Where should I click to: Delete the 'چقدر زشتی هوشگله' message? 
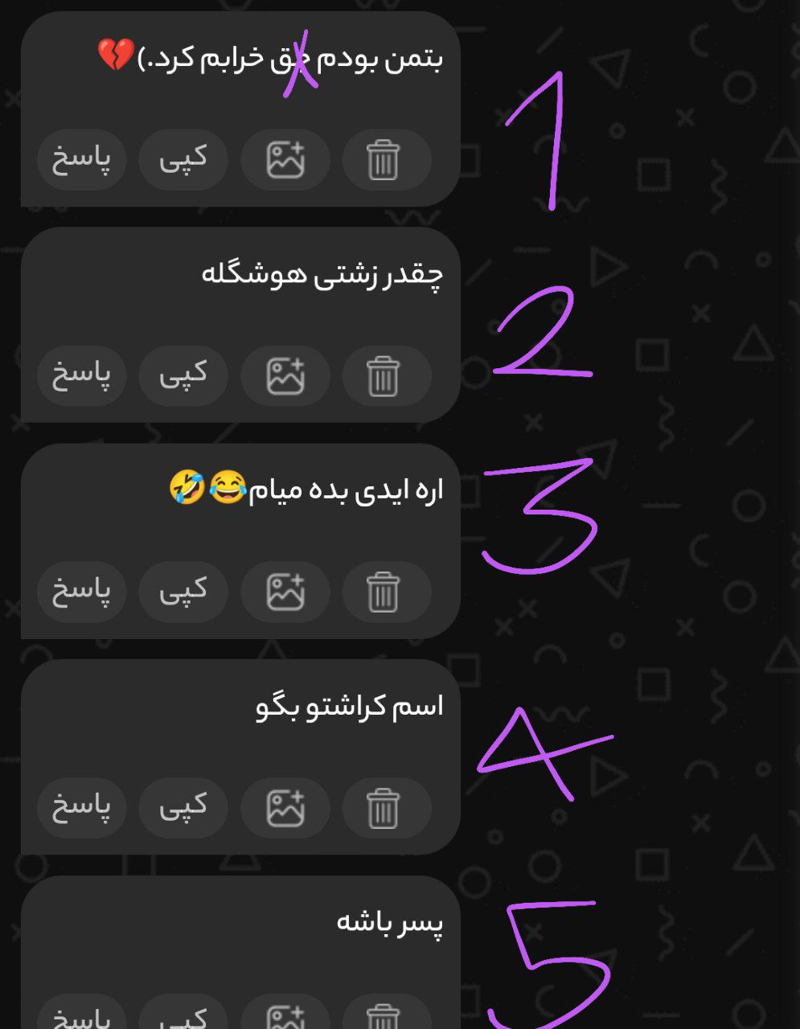click(385, 376)
